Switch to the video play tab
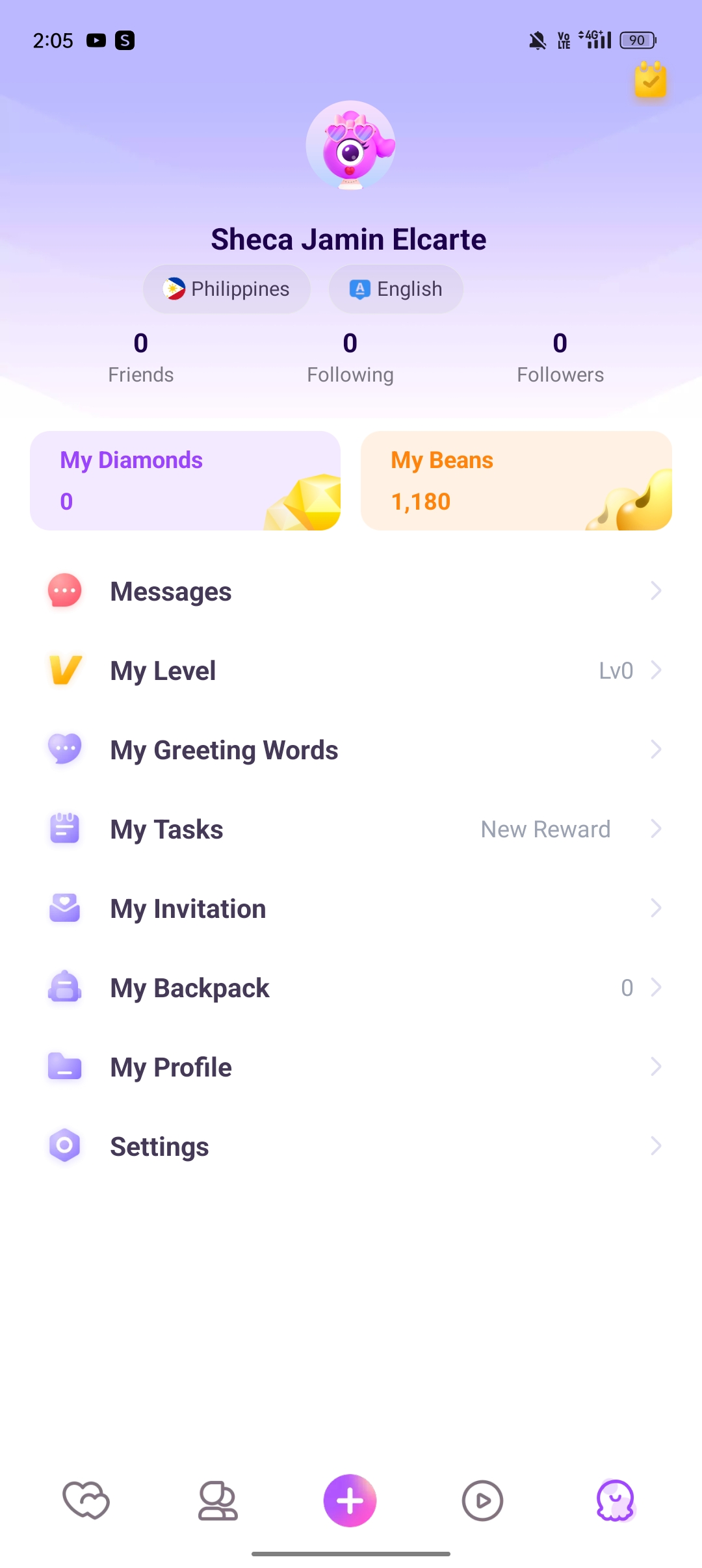Viewport: 702px width, 1568px height. tap(482, 1500)
